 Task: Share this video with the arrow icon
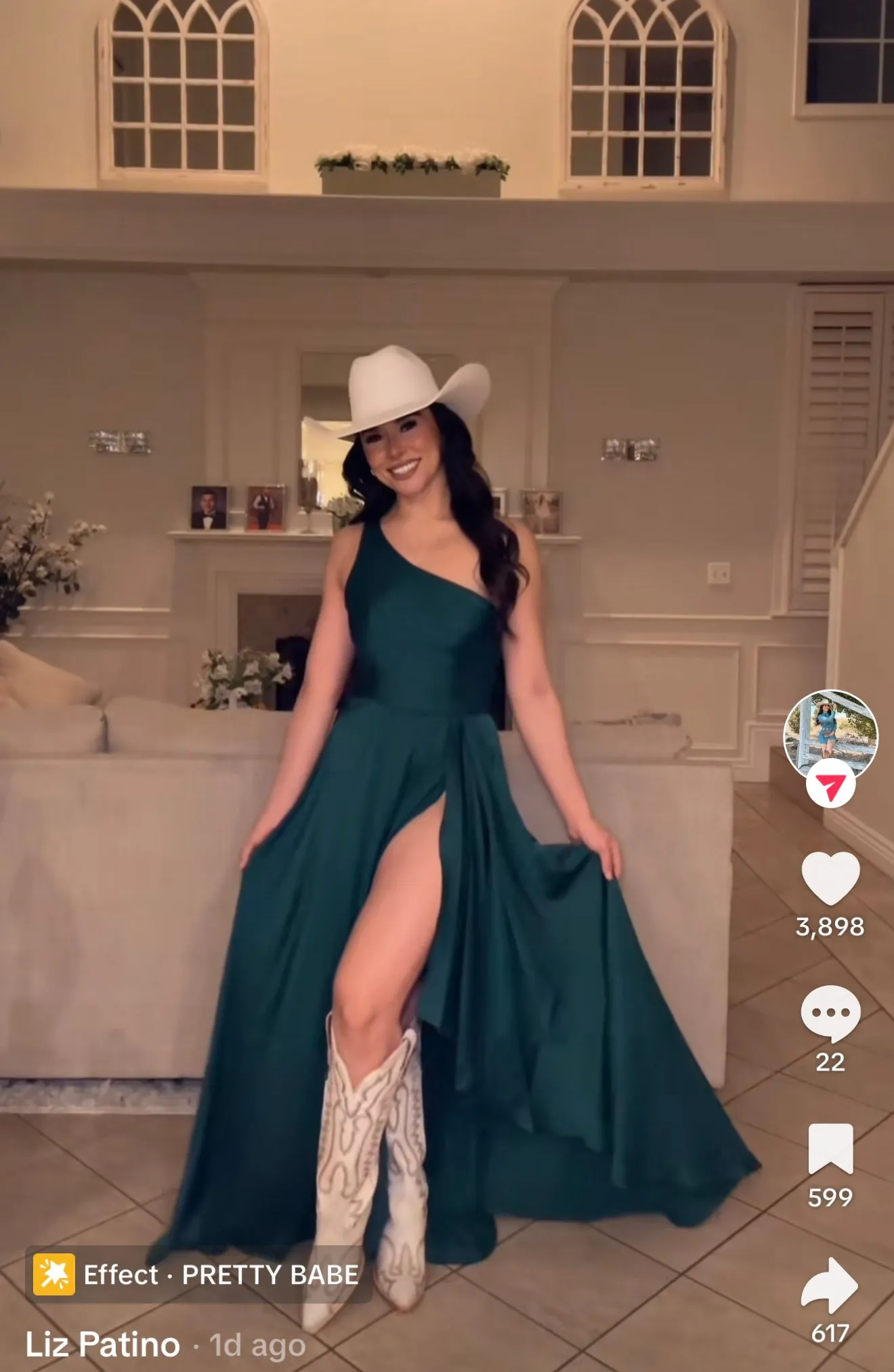(x=830, y=1285)
